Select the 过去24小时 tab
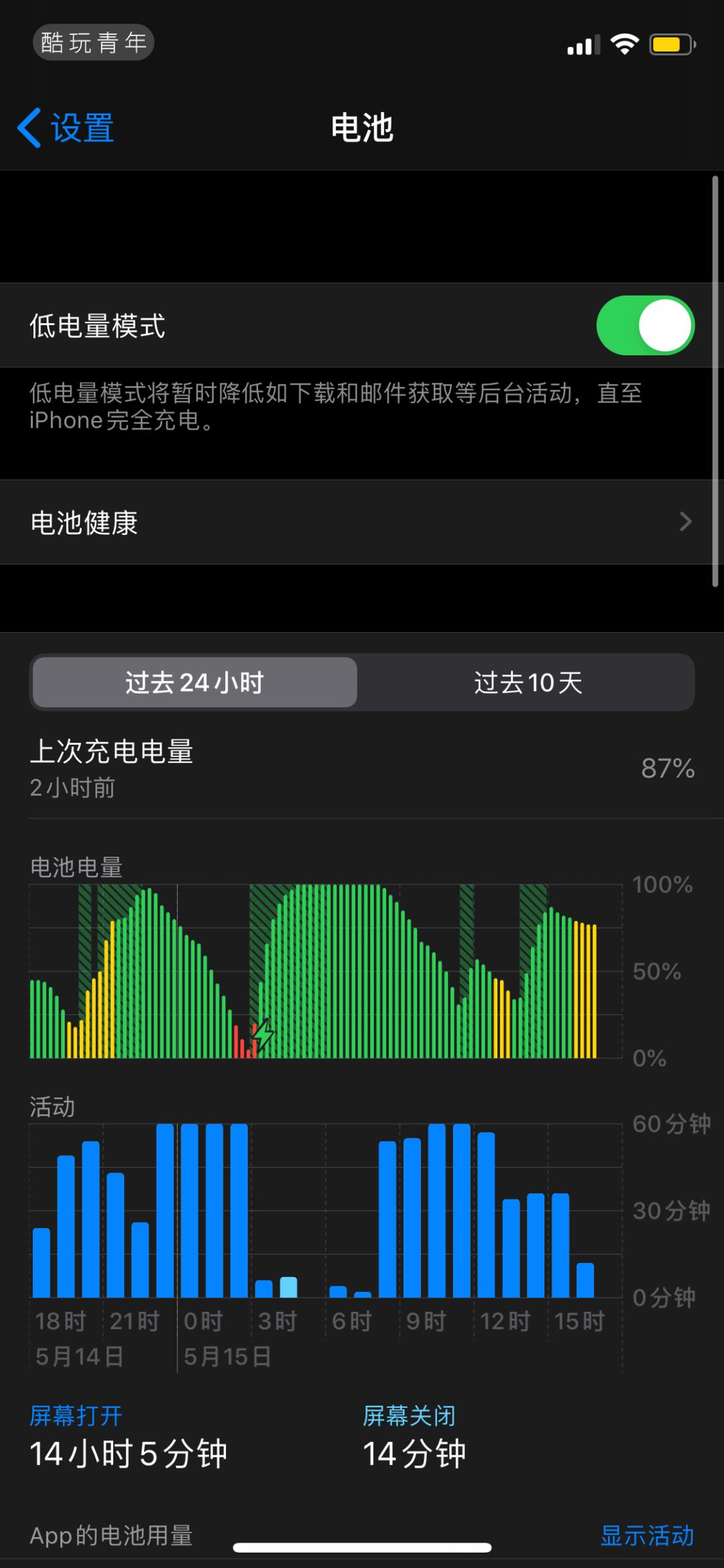 [194, 682]
